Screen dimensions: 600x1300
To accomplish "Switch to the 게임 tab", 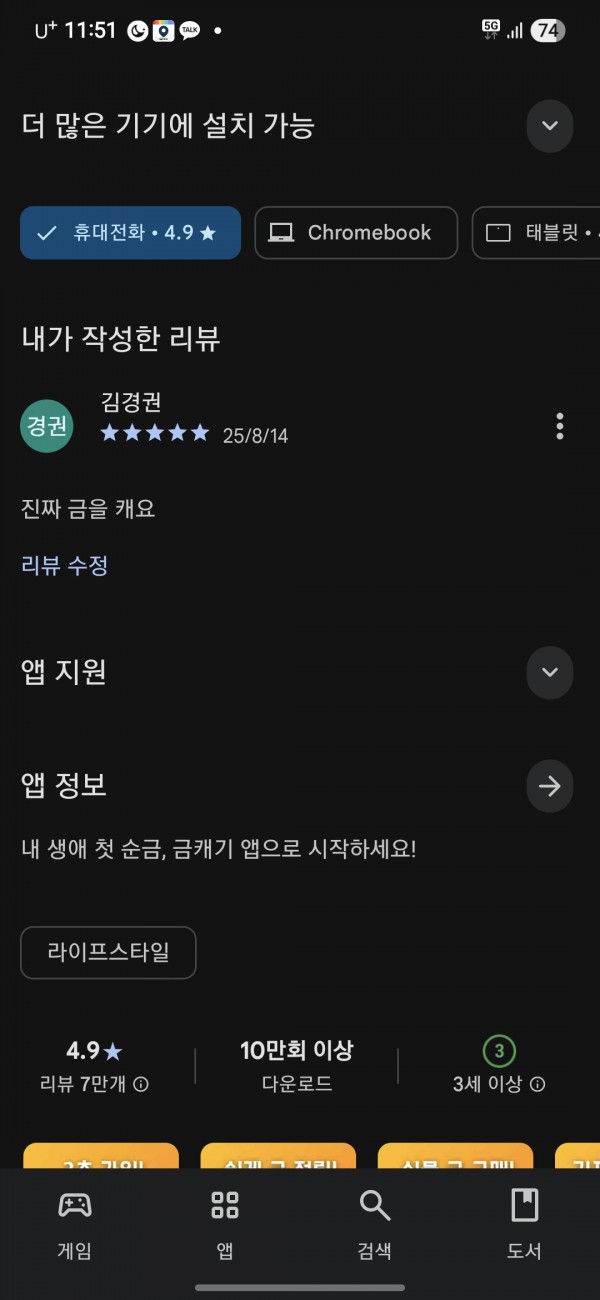I will [75, 1225].
